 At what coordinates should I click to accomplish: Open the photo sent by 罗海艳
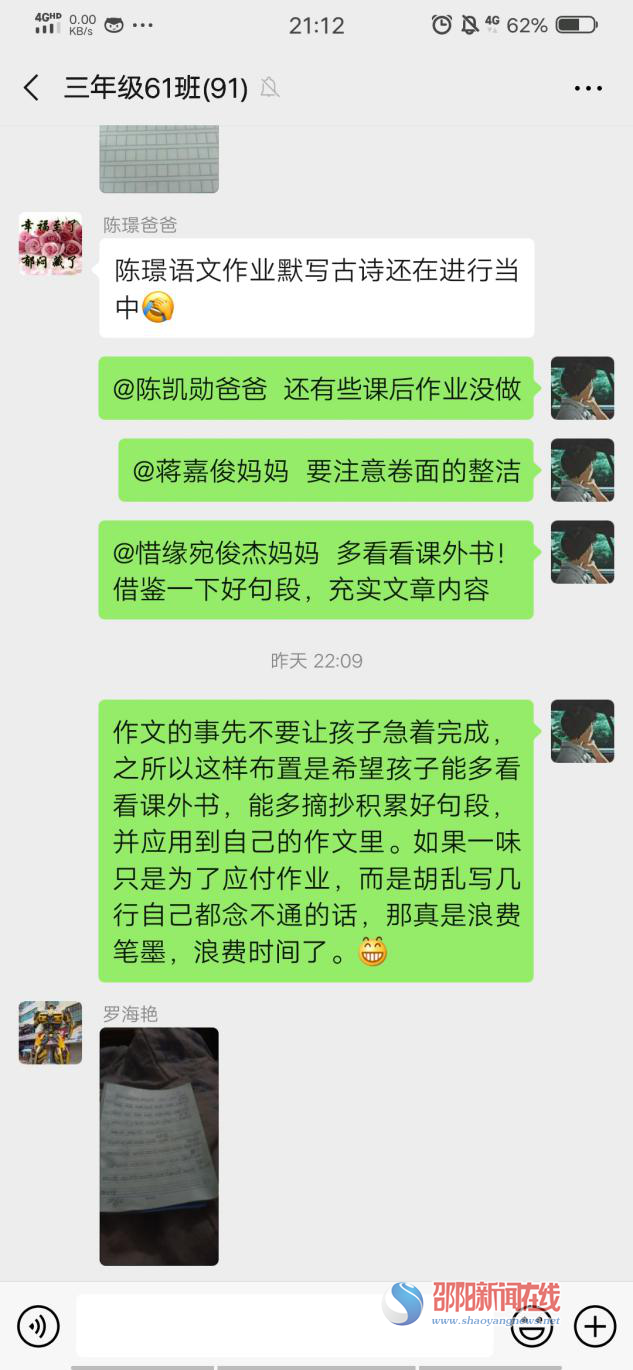159,1146
